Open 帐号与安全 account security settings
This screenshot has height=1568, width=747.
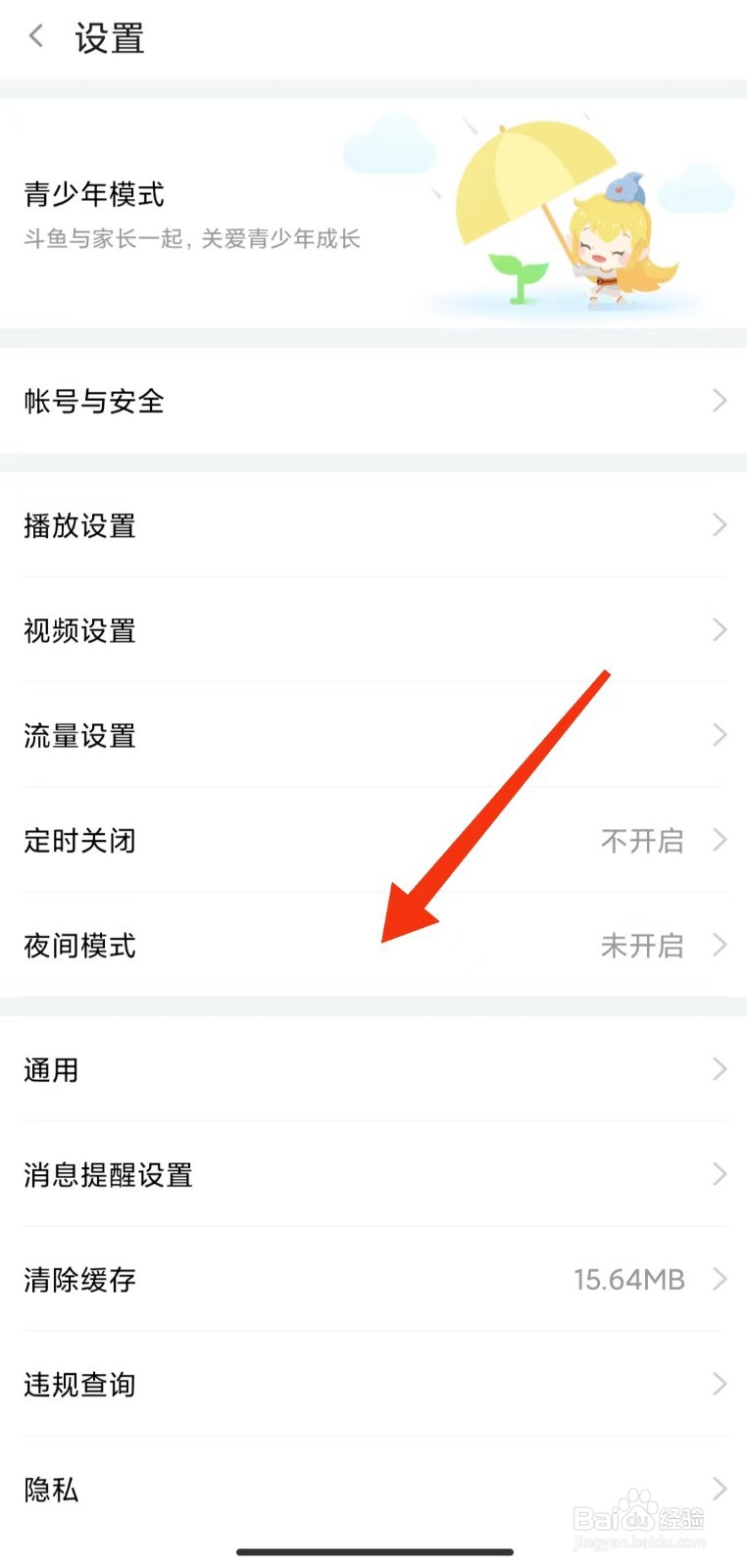click(373, 402)
